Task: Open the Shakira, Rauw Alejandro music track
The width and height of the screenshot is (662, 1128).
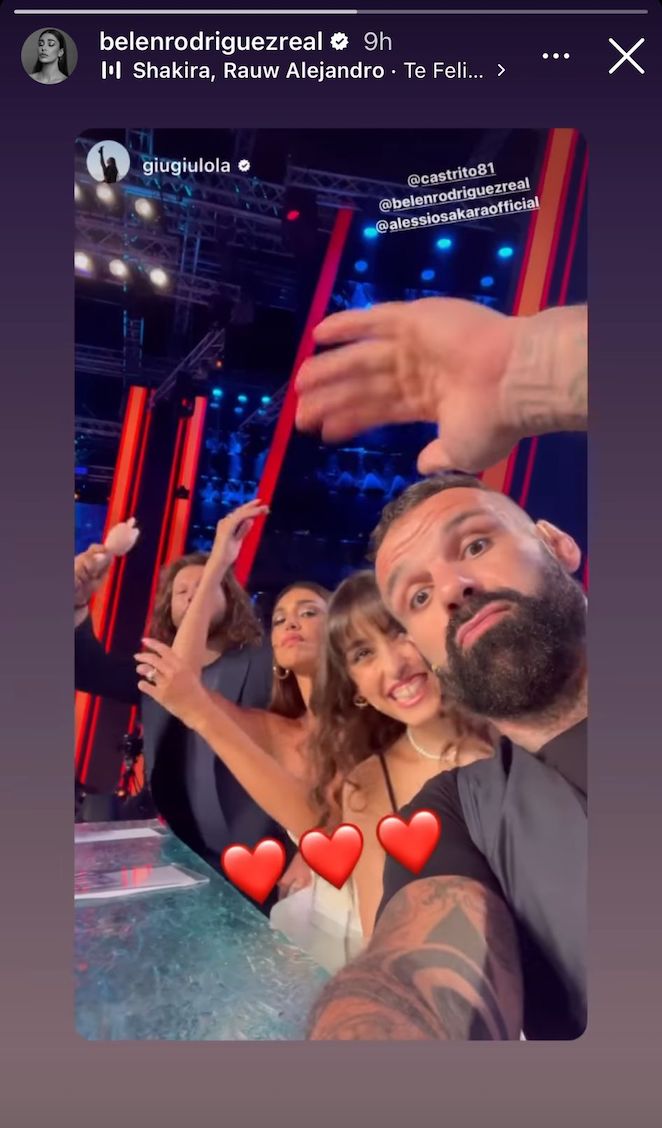Action: [x=303, y=71]
